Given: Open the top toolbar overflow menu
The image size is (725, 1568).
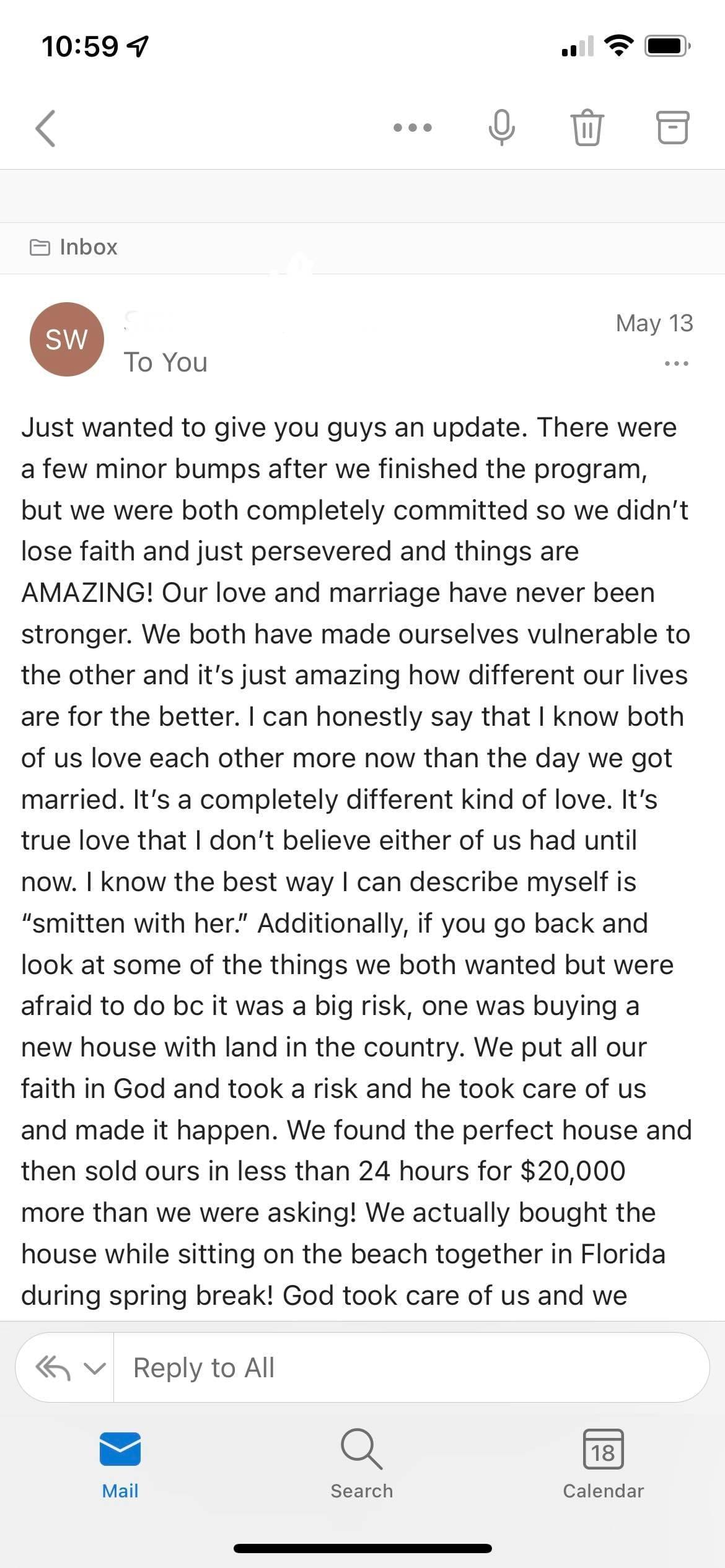Looking at the screenshot, I should (x=413, y=128).
